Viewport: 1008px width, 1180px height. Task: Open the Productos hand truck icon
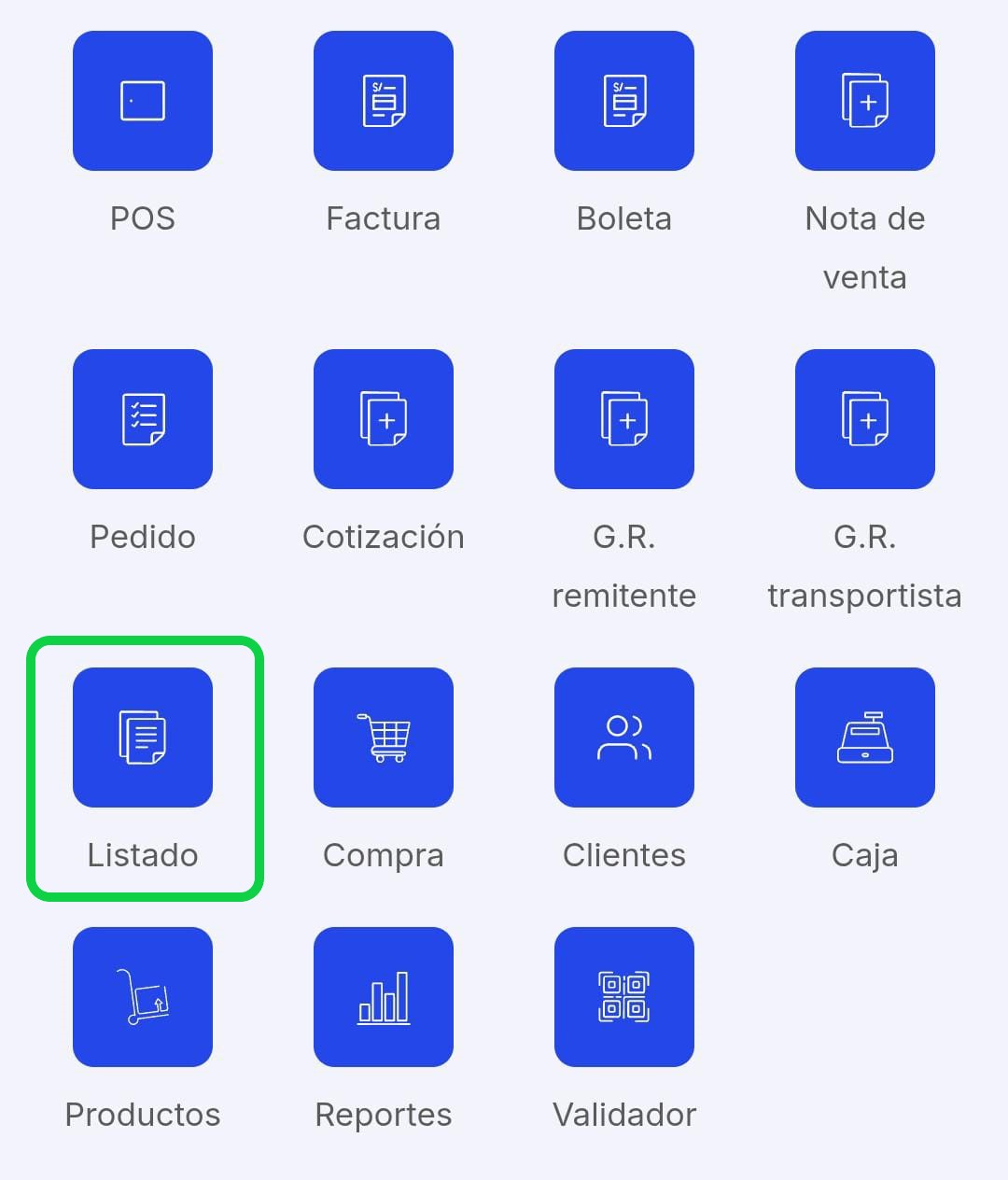142,996
